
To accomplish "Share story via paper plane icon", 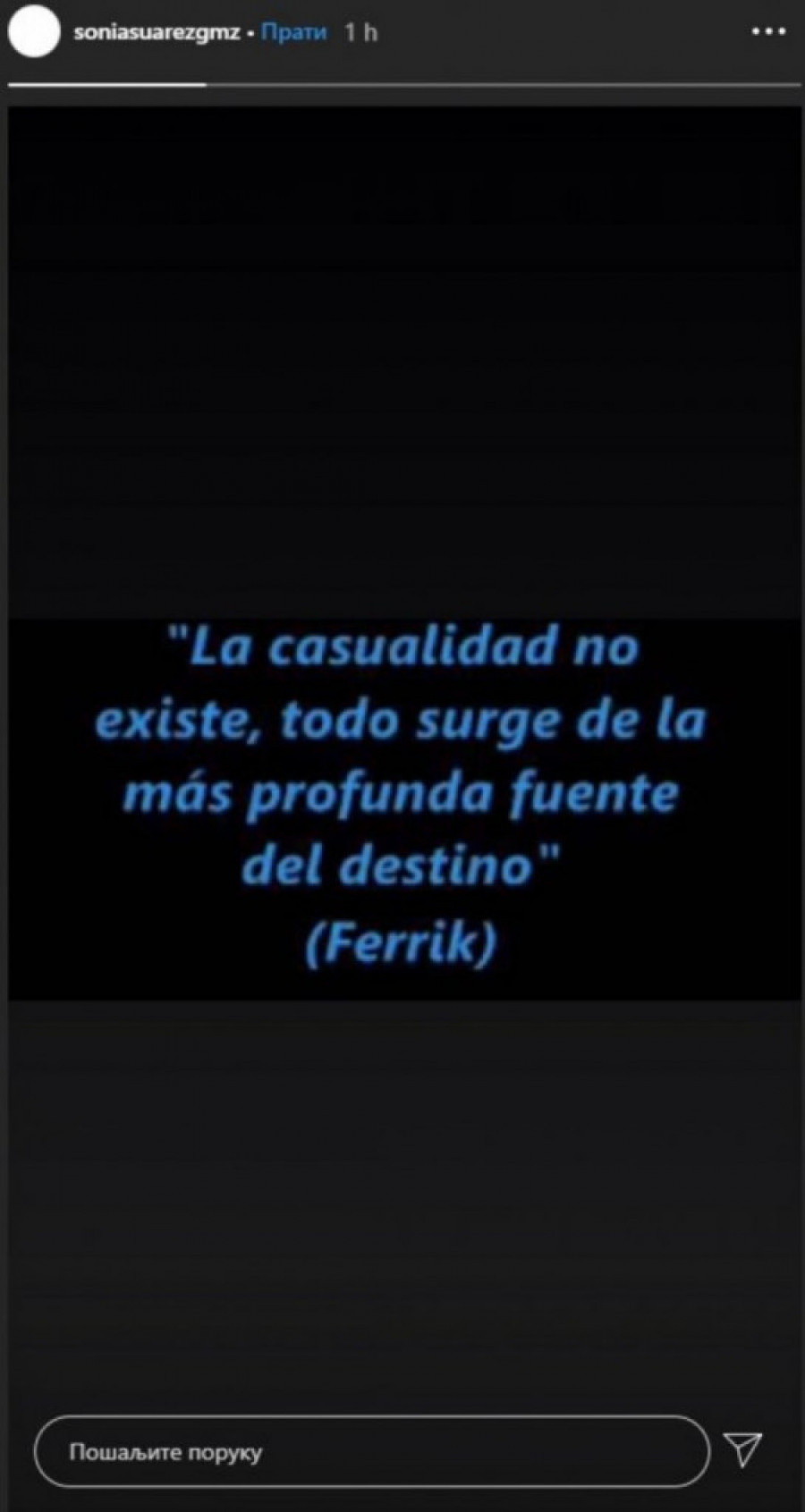I will 743,1449.
